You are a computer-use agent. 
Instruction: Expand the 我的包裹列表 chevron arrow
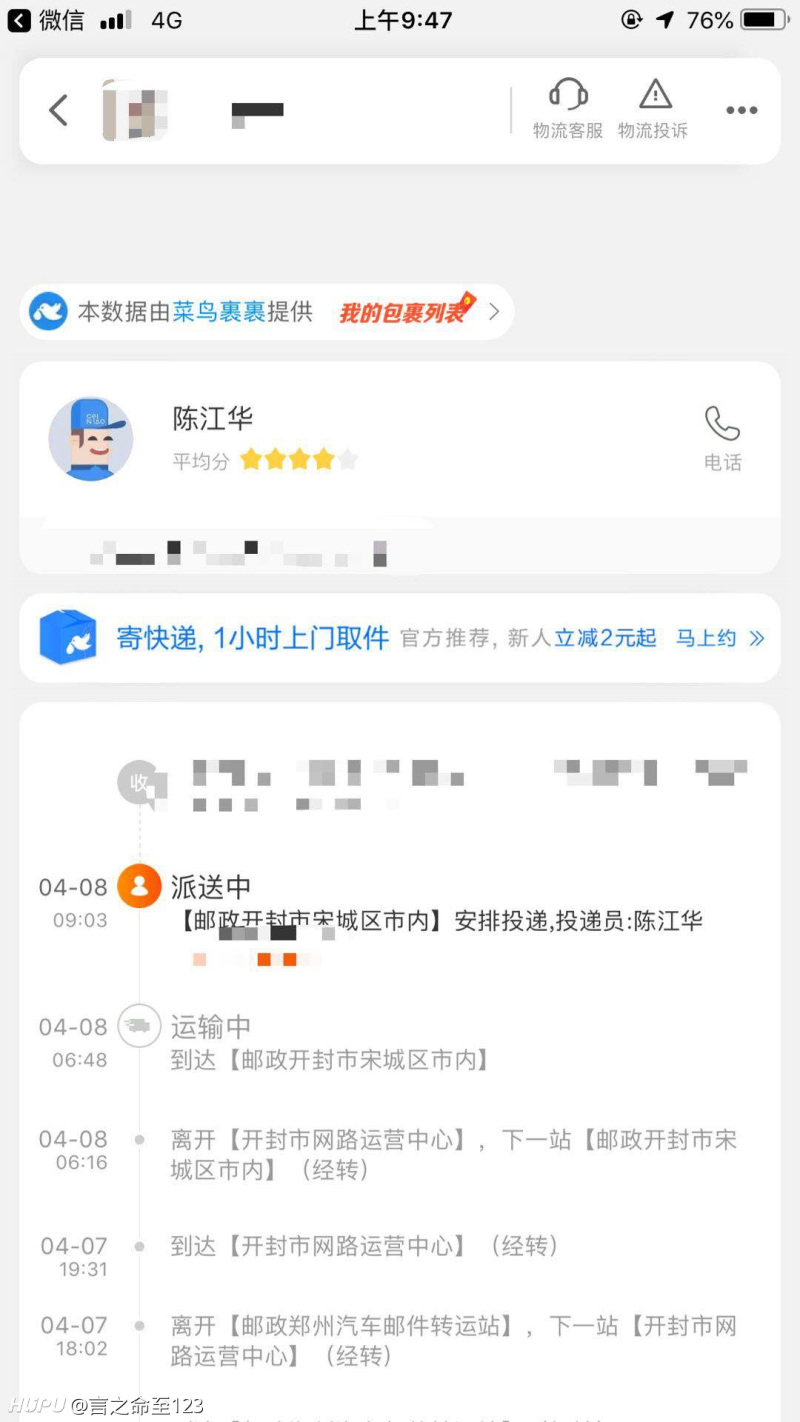pyautogui.click(x=492, y=311)
